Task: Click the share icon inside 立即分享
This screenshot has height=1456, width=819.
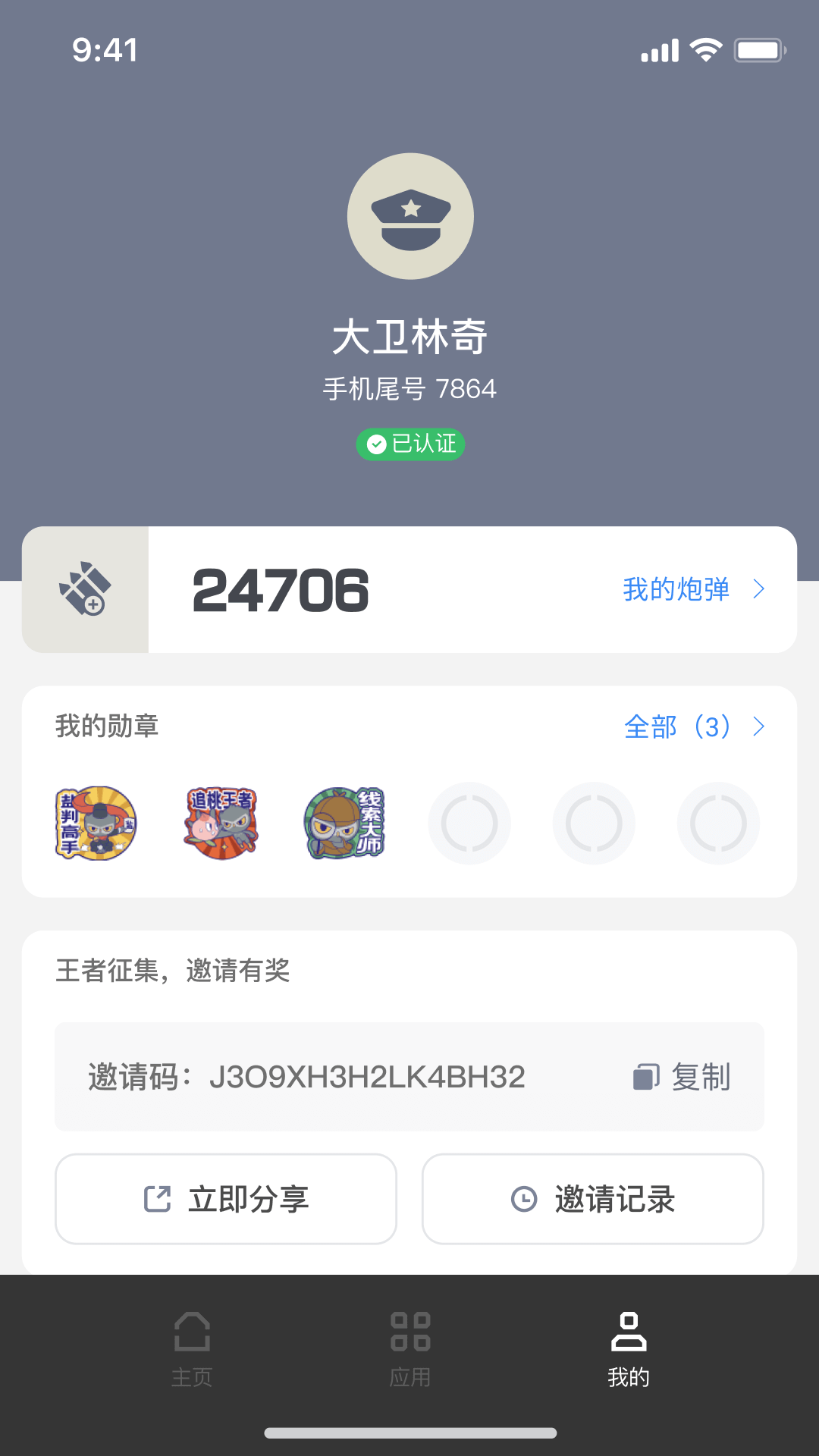Action: tap(155, 1199)
